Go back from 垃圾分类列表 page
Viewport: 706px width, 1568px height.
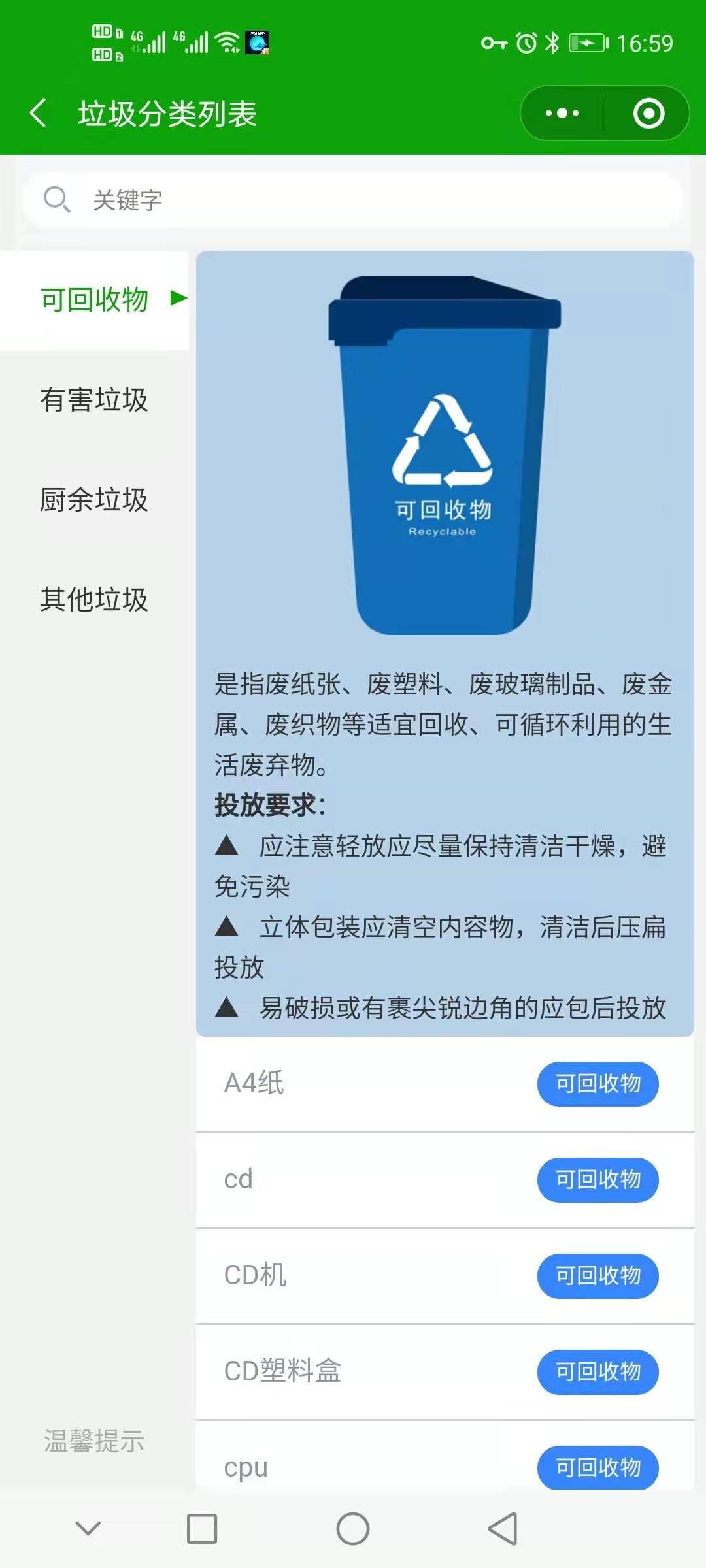(38, 113)
